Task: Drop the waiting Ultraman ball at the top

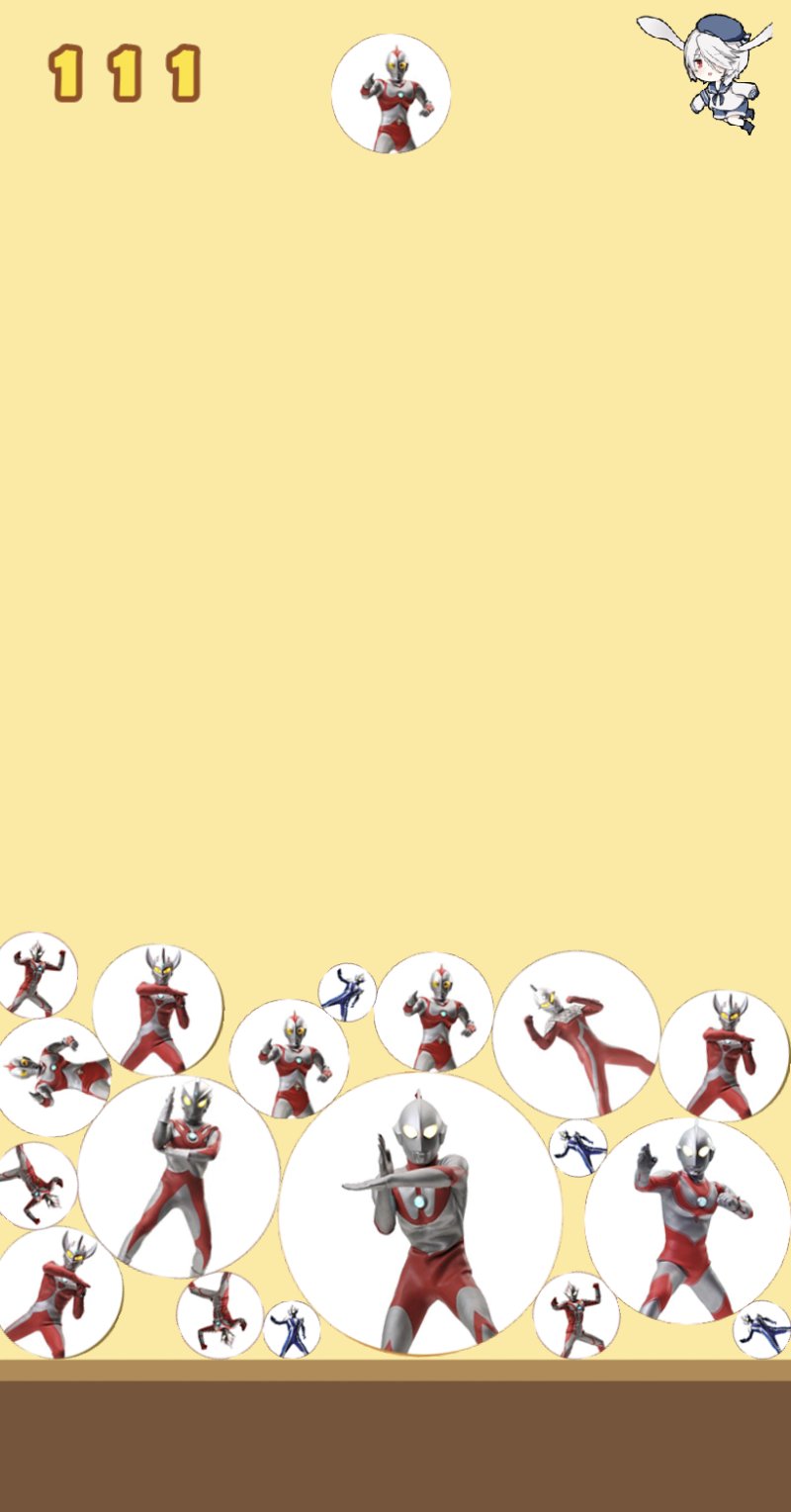Action: [x=392, y=94]
